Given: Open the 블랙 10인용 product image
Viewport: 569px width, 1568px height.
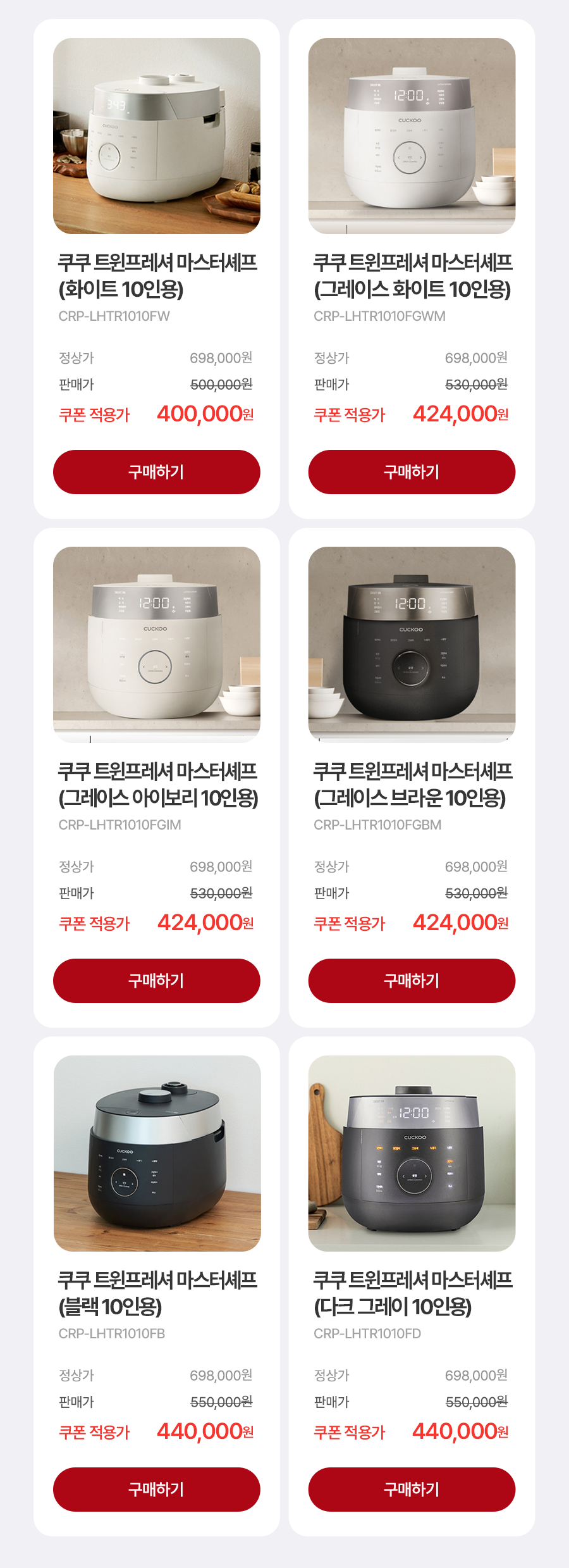Looking at the screenshot, I should point(157,1153).
